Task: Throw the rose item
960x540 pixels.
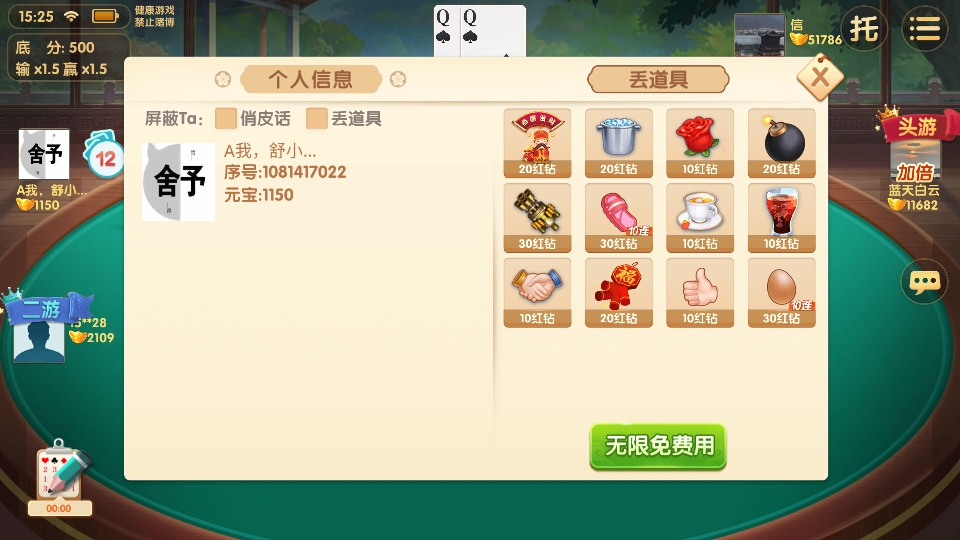Action: point(700,142)
